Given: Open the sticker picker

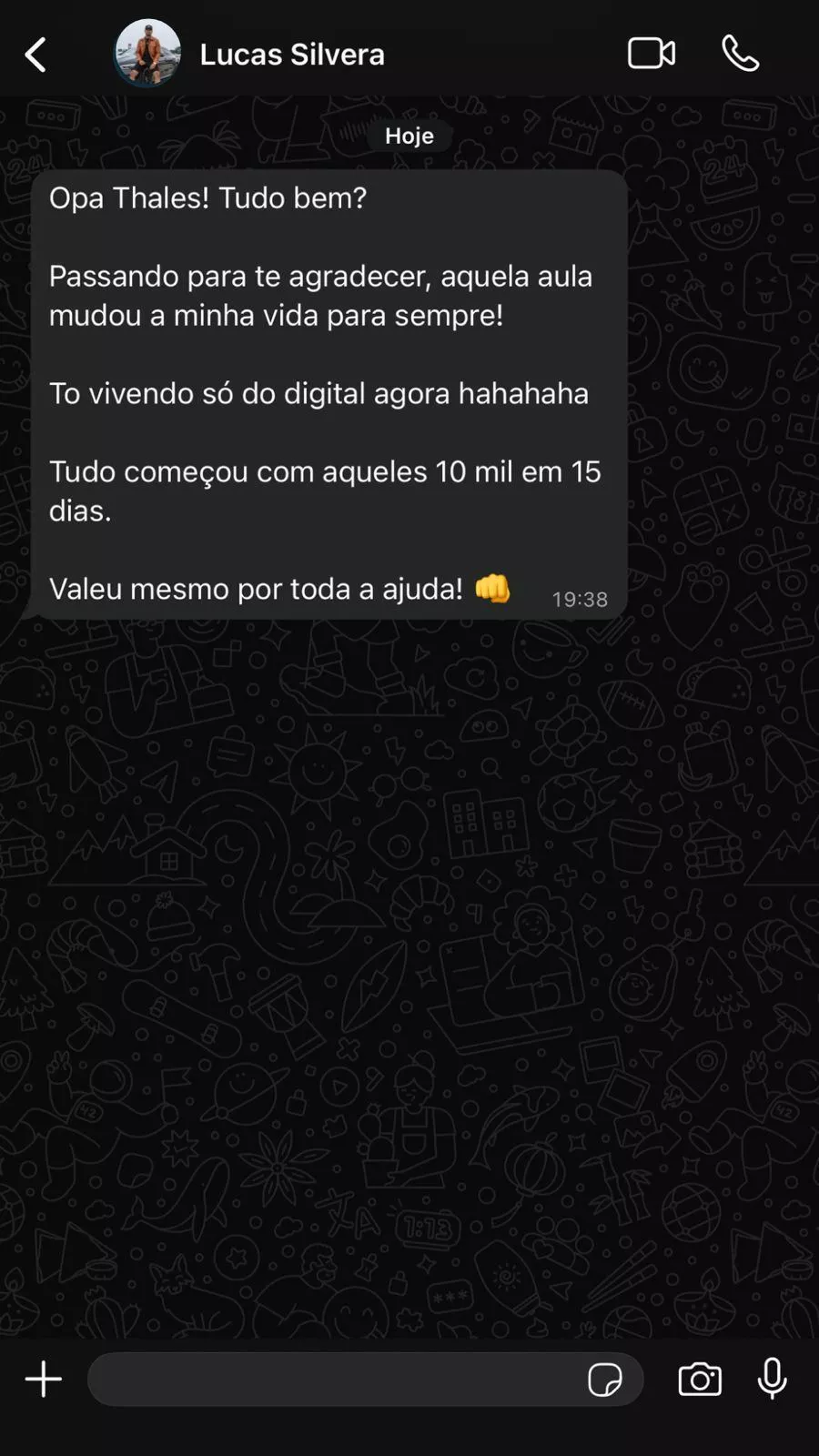Looking at the screenshot, I should click(605, 1380).
